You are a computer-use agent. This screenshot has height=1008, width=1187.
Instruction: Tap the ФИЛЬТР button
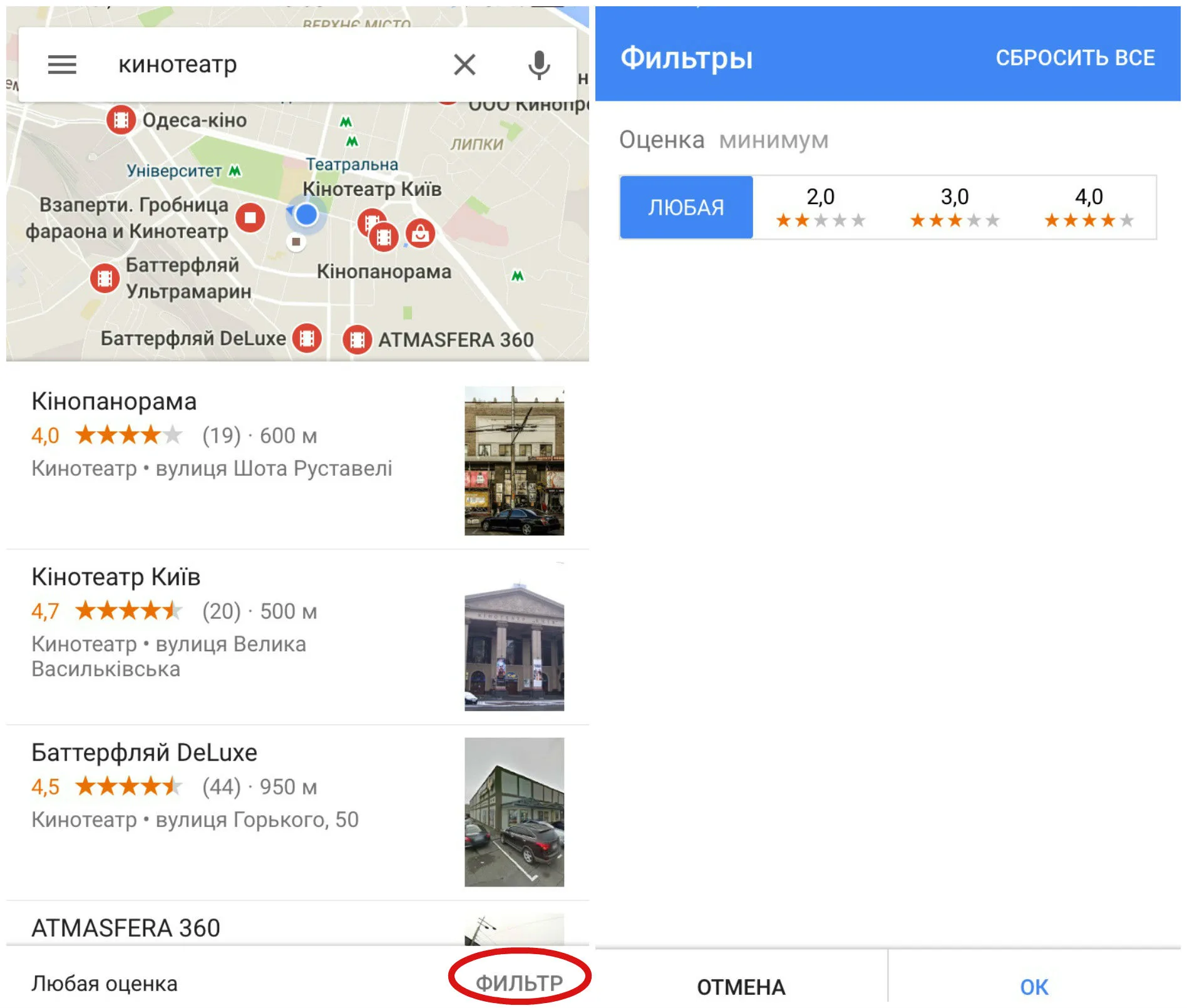pos(519,982)
